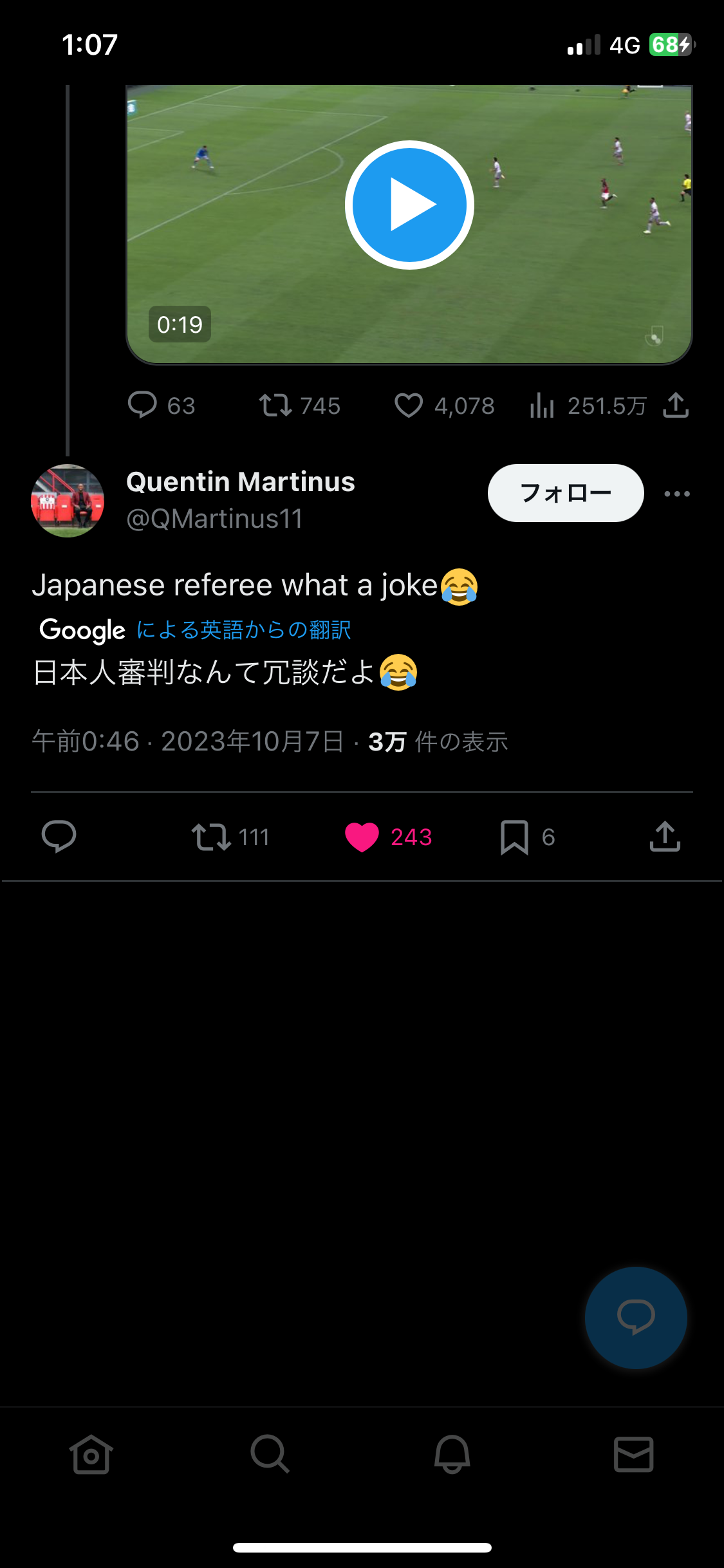The height and width of the screenshot is (1568, 724).
Task: Tap the Google translation attribution link
Action: (x=243, y=630)
